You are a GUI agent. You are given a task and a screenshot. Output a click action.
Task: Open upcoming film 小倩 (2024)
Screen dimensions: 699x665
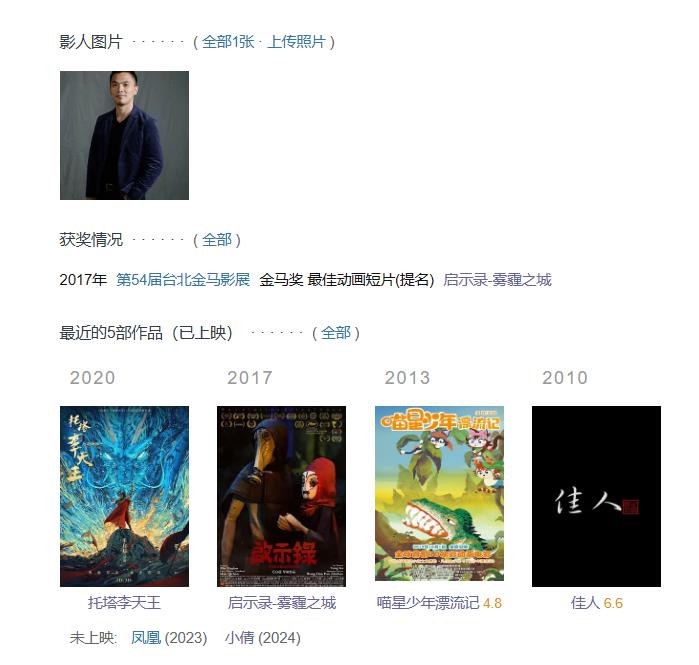238,638
